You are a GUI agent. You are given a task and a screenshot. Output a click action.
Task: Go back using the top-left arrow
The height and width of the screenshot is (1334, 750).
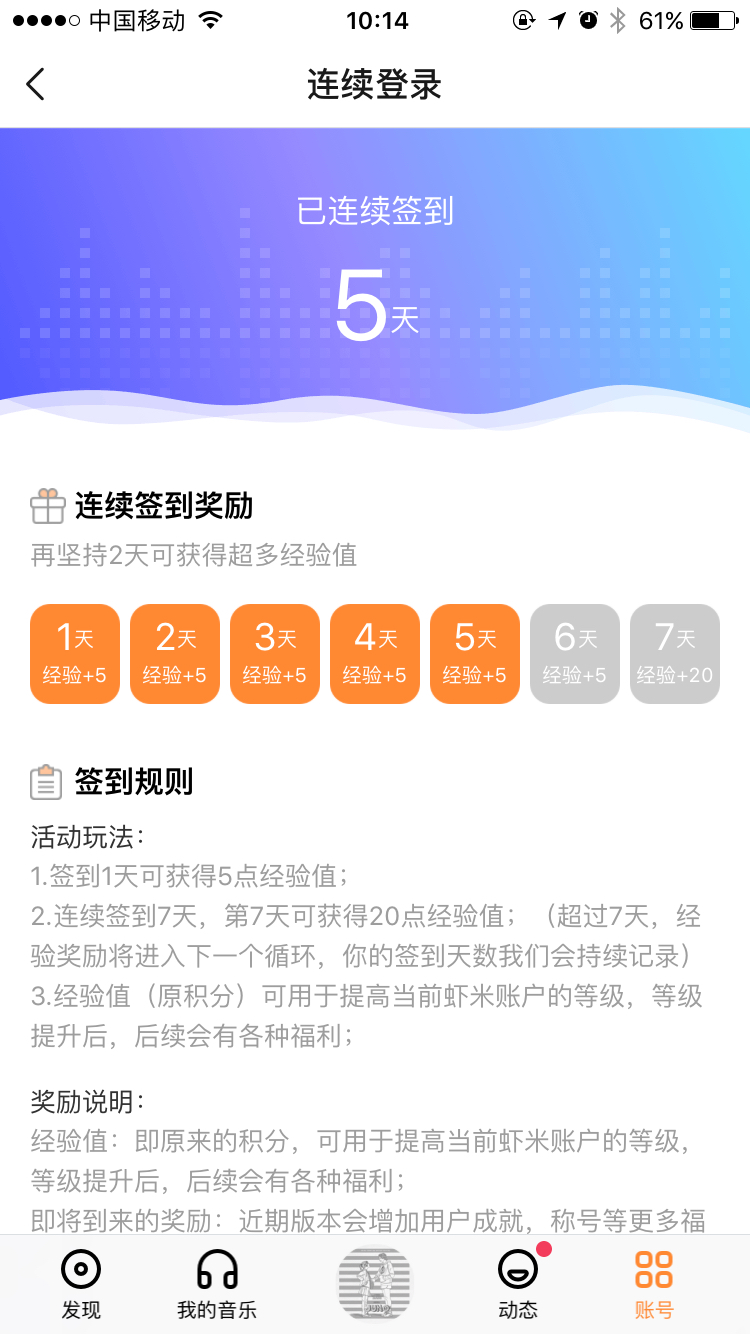click(36, 84)
